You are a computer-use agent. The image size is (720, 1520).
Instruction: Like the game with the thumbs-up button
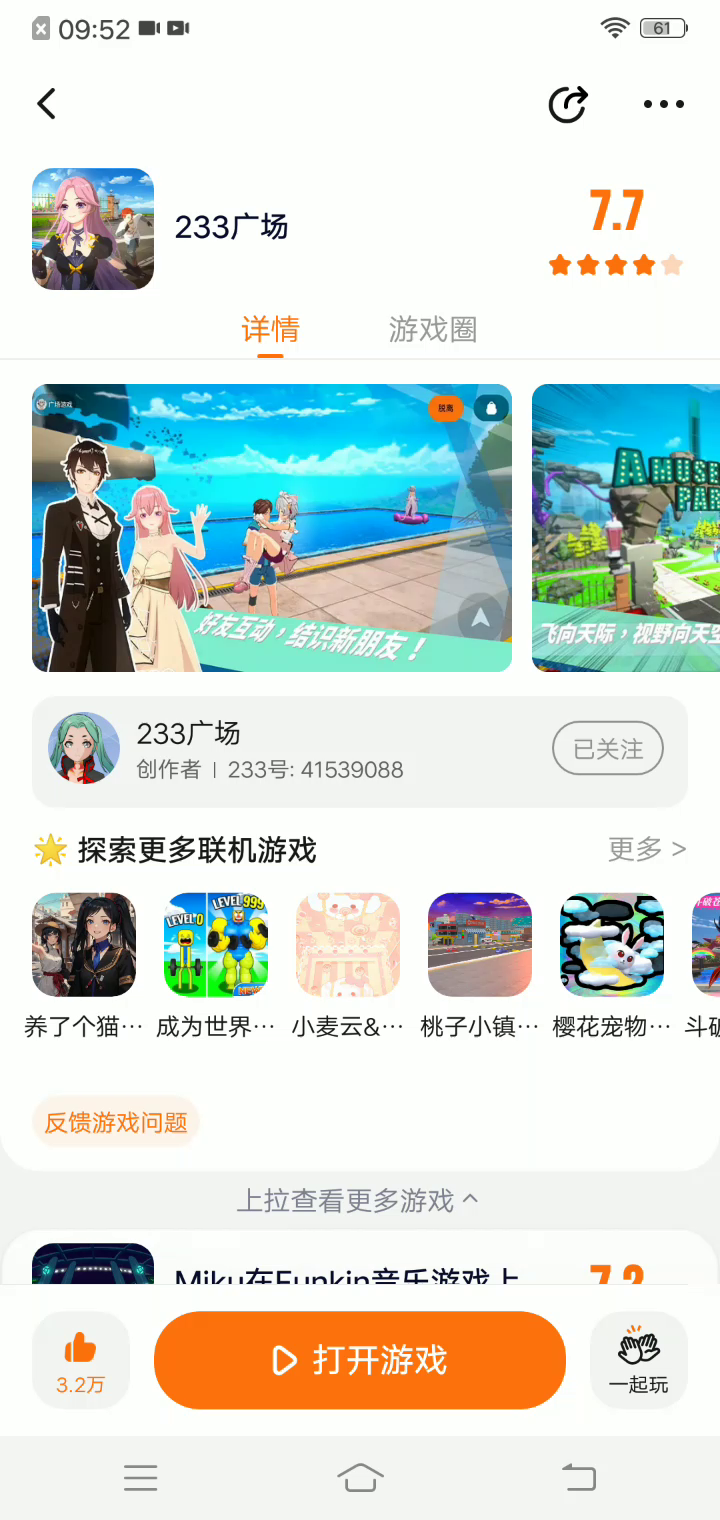[x=80, y=1360]
